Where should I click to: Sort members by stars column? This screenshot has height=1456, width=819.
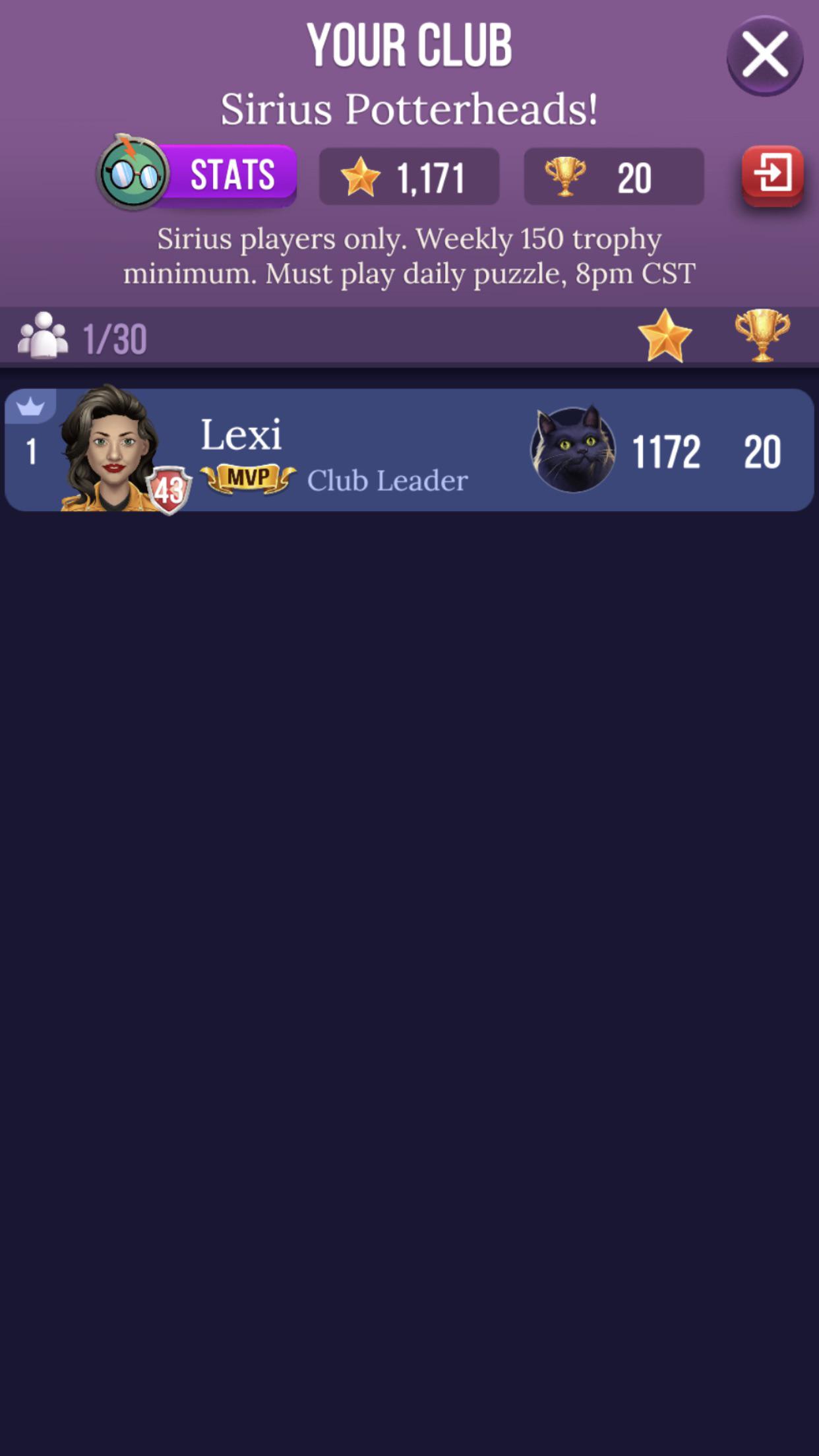pyautogui.click(x=665, y=336)
